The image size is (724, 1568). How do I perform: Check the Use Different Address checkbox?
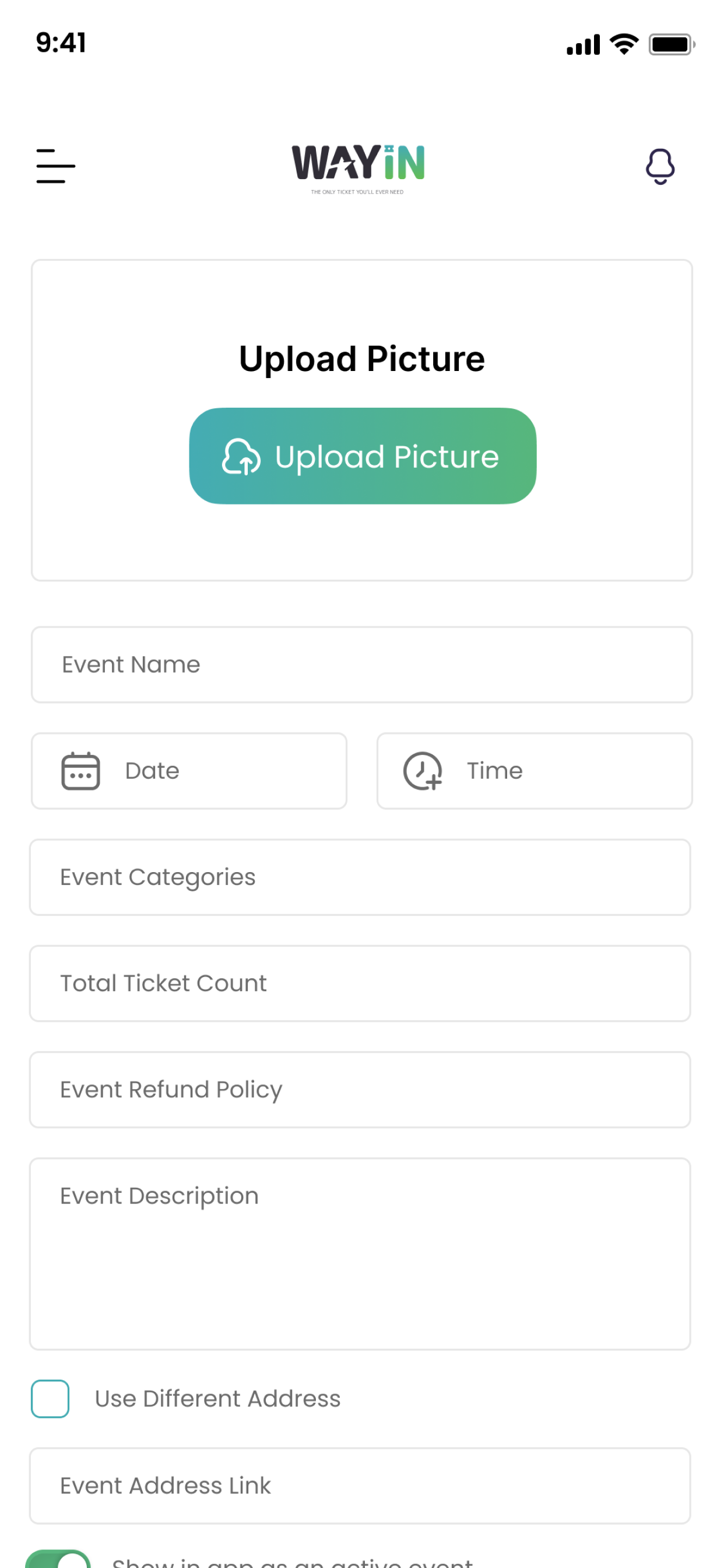[51, 1398]
